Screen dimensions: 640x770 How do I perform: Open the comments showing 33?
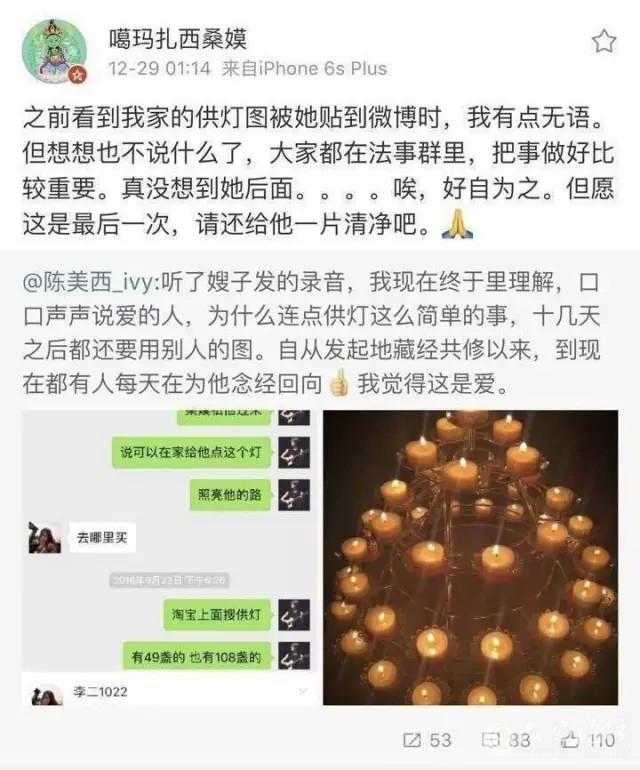coord(507,740)
